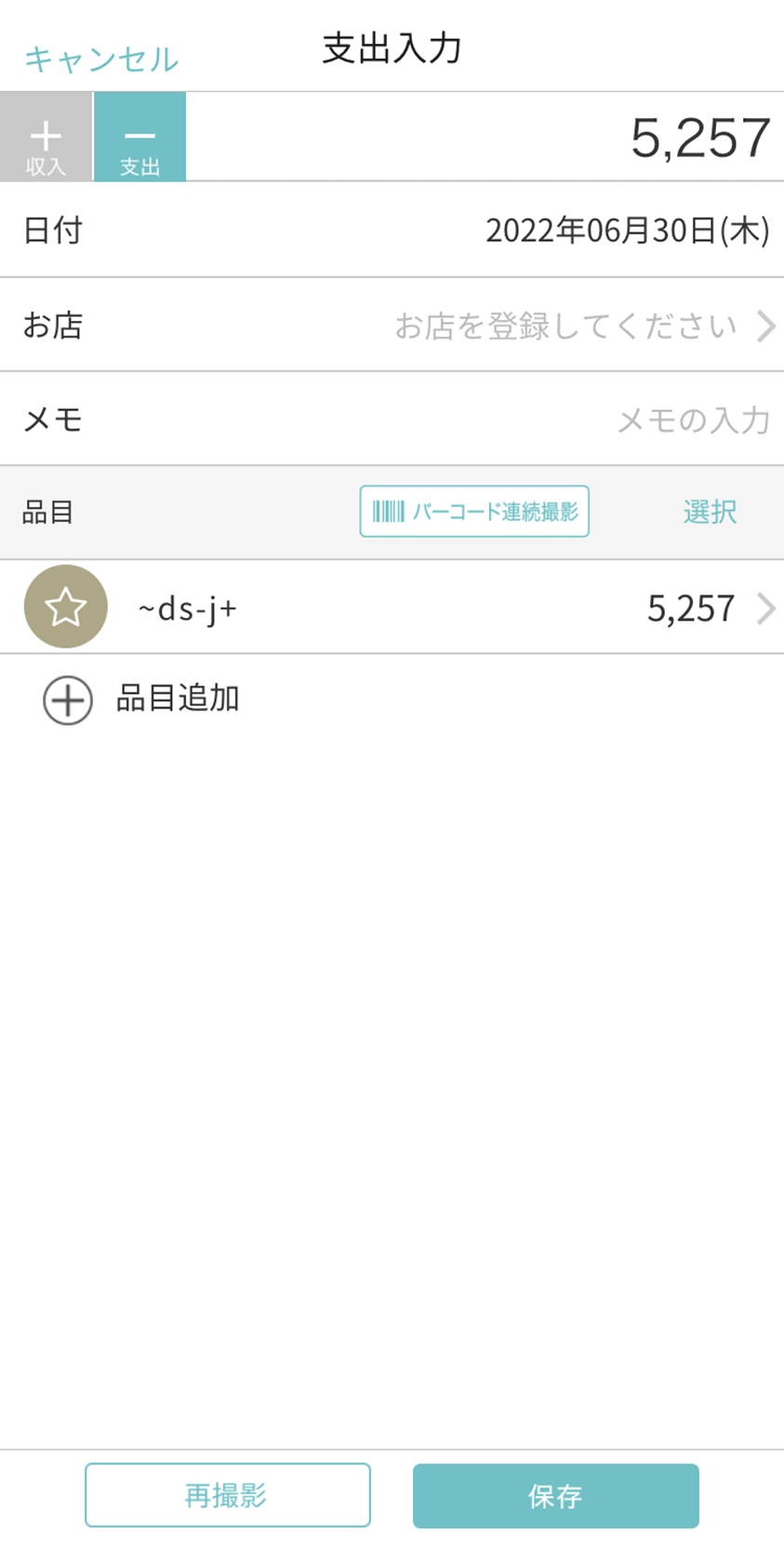Switch to the 収入 income tab
The image size is (784, 1562).
[46, 137]
